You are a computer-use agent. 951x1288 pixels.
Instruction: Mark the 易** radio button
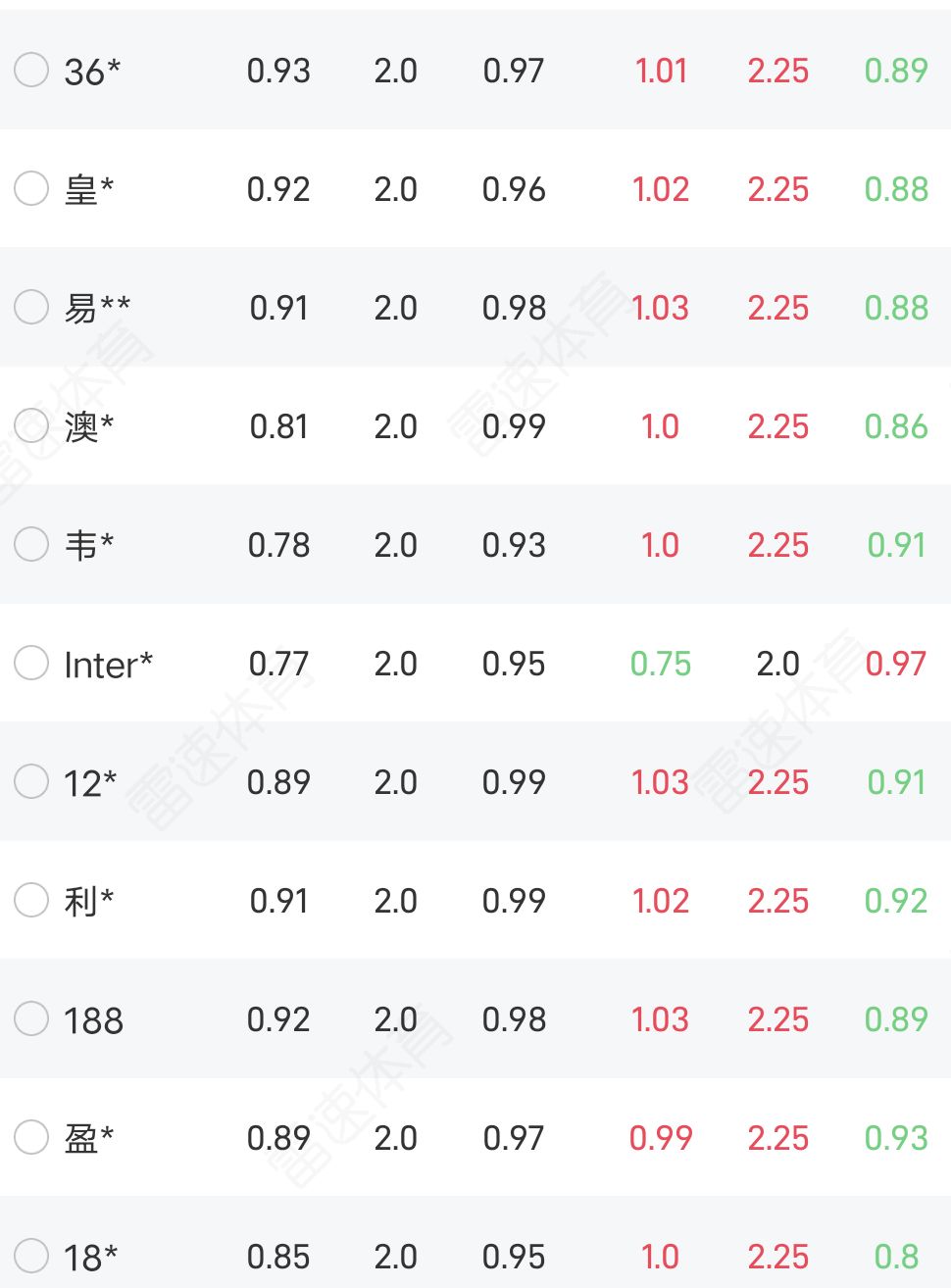click(x=31, y=307)
